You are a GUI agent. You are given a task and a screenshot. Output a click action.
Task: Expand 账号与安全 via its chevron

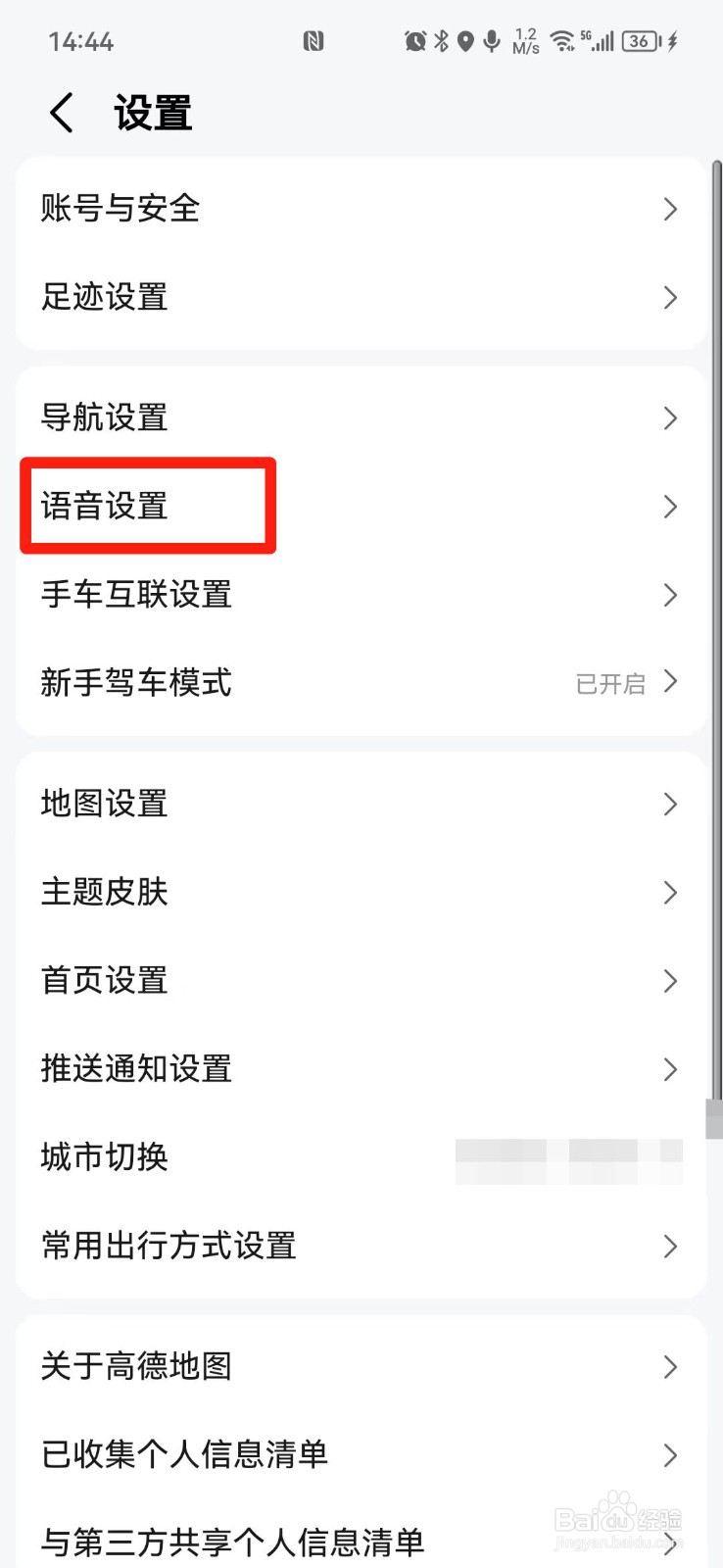coord(670,209)
